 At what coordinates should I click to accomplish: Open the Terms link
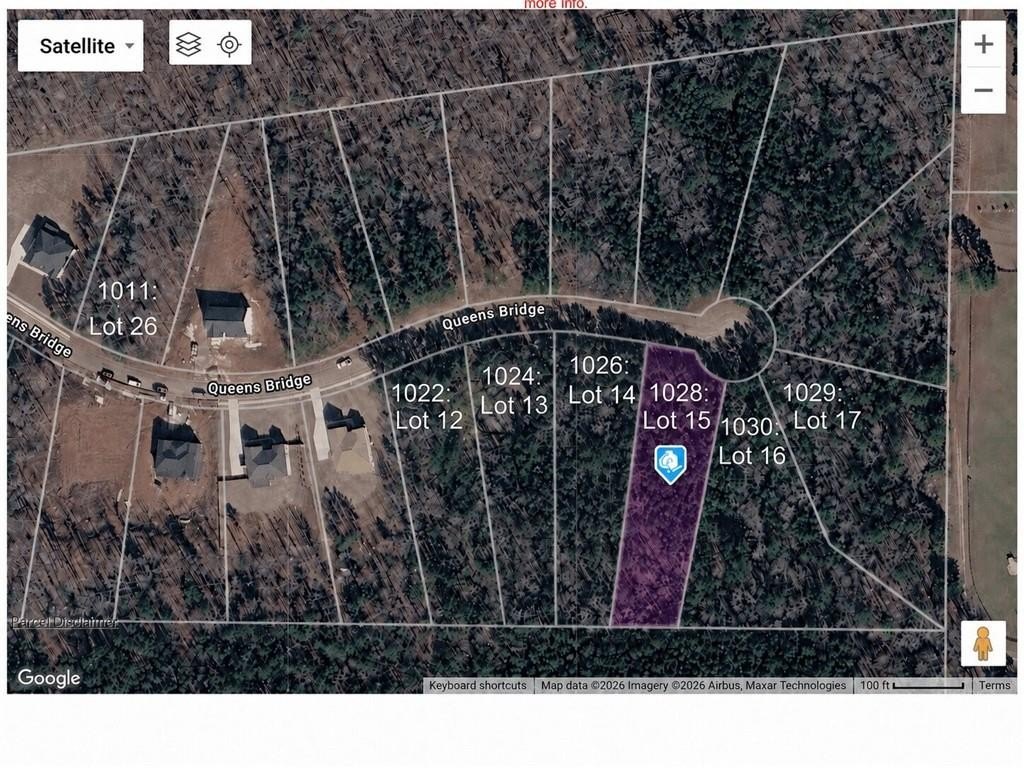click(994, 685)
